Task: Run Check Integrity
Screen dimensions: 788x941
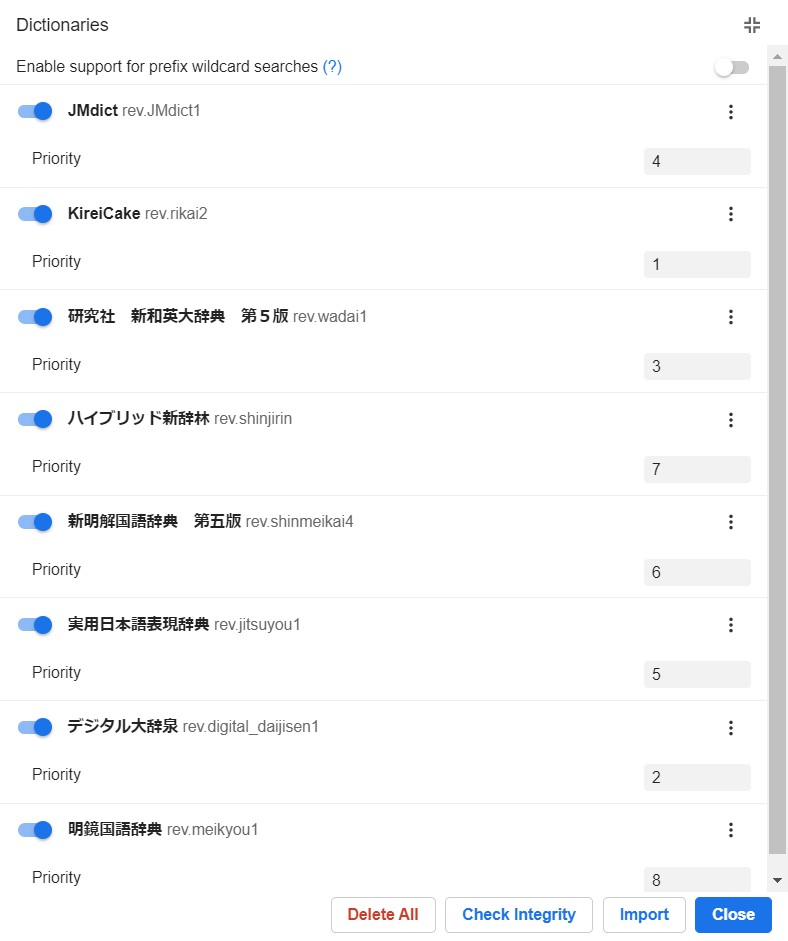Action: (x=518, y=914)
